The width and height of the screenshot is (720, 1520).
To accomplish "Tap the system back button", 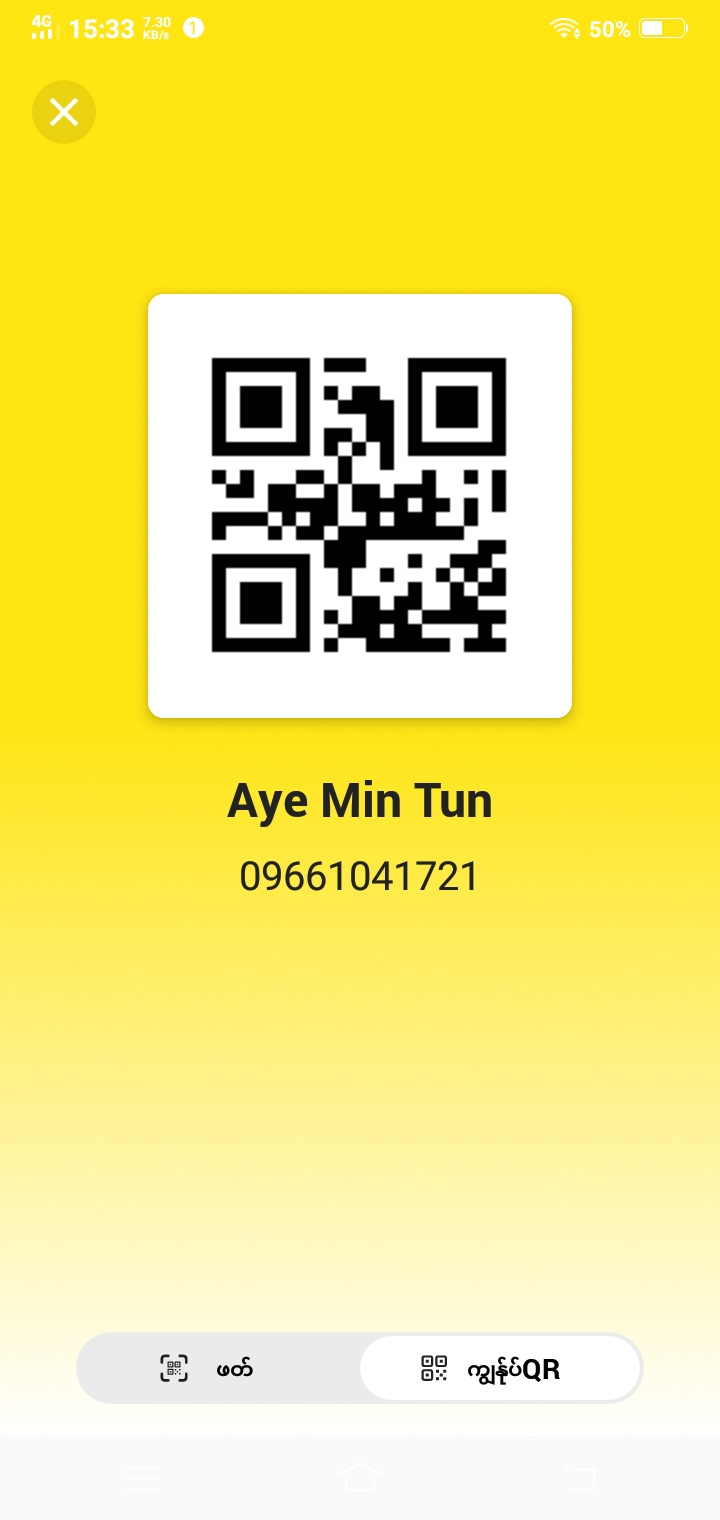I will tap(578, 1478).
